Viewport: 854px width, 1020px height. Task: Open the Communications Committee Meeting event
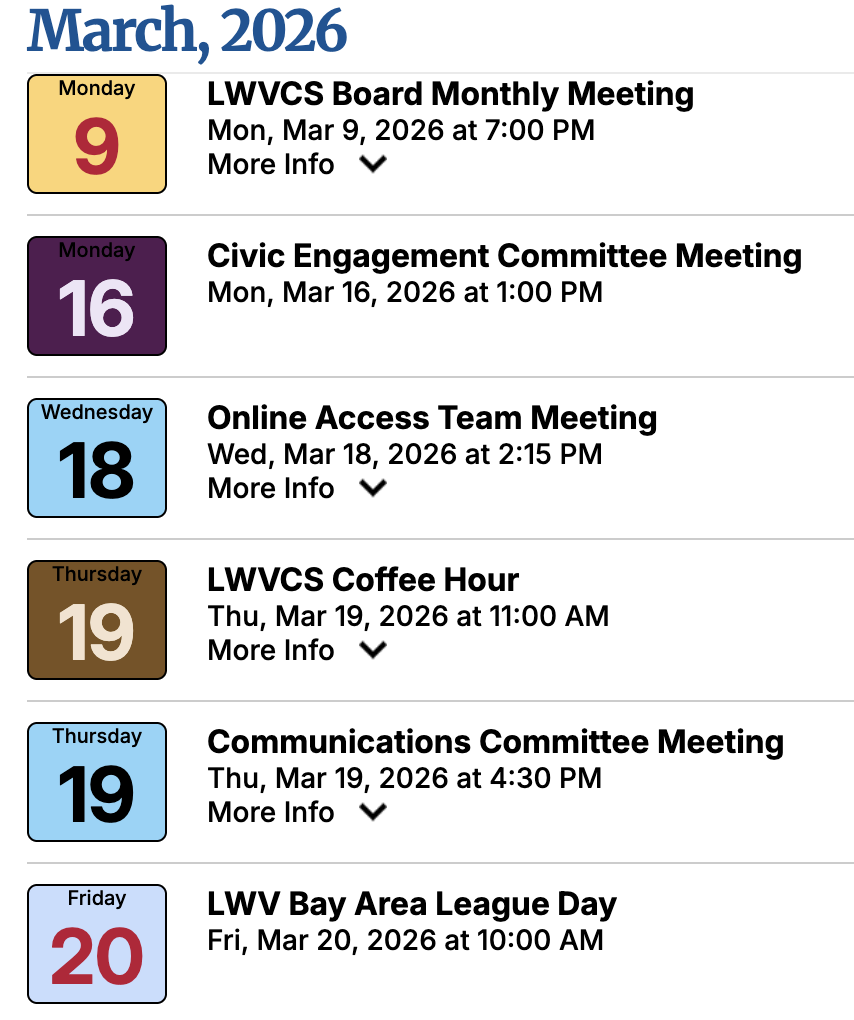tap(494, 742)
